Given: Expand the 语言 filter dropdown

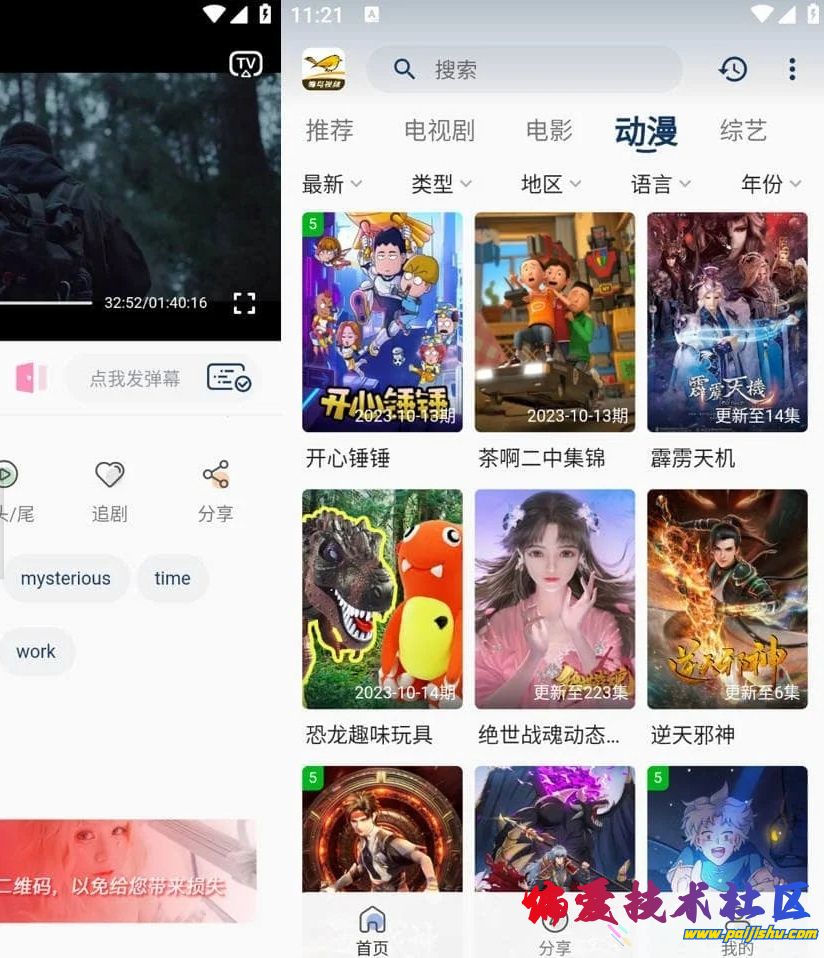Looking at the screenshot, I should click(x=661, y=184).
